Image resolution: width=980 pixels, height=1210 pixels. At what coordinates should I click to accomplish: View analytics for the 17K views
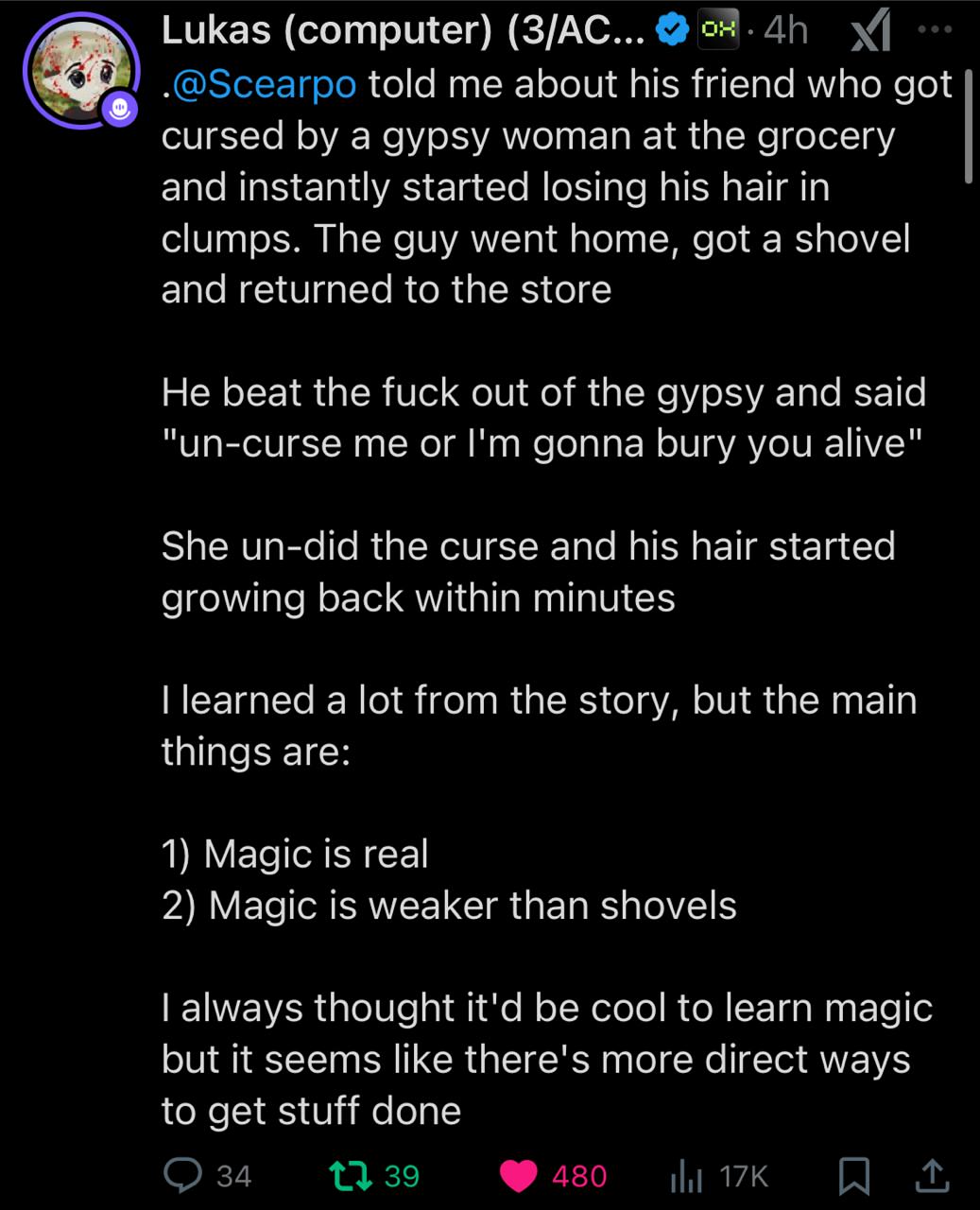pyautogui.click(x=687, y=1175)
